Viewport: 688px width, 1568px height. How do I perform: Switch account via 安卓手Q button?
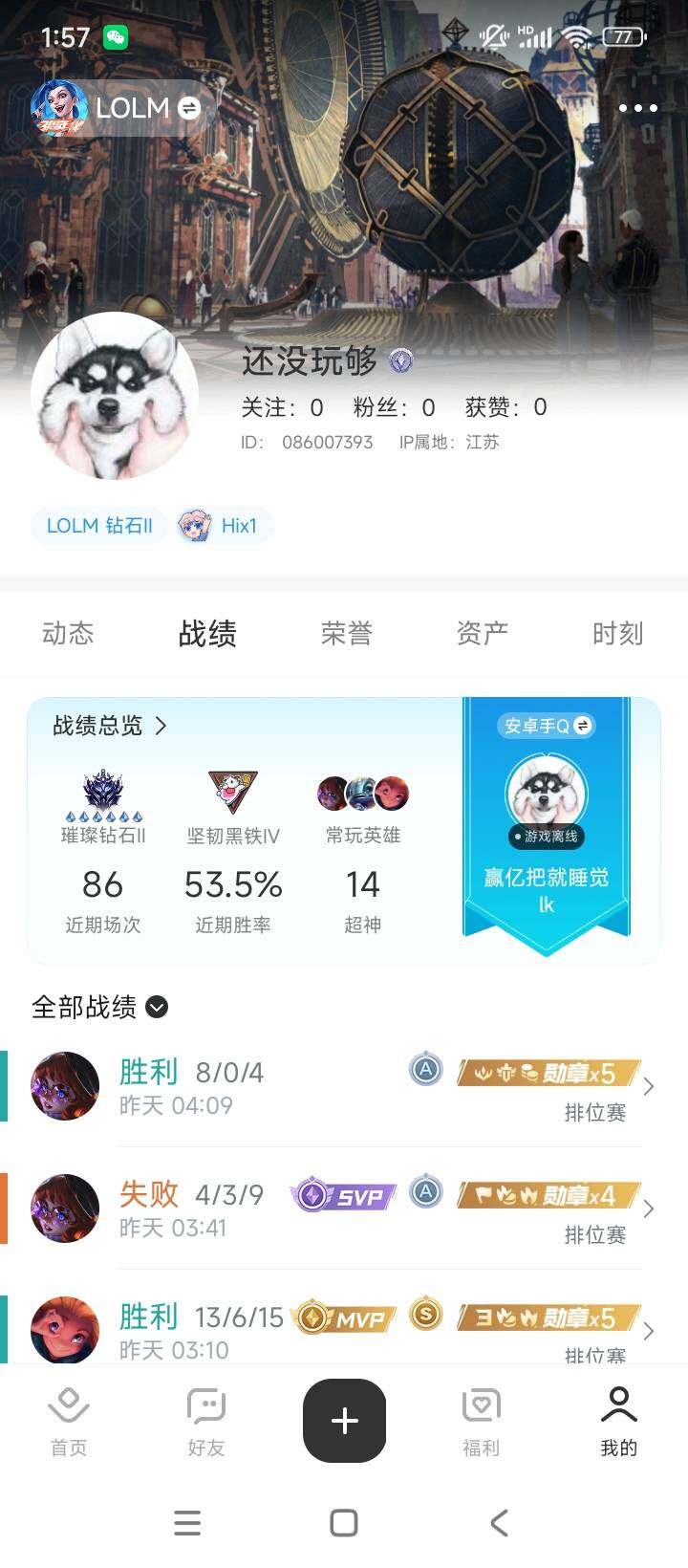(546, 726)
